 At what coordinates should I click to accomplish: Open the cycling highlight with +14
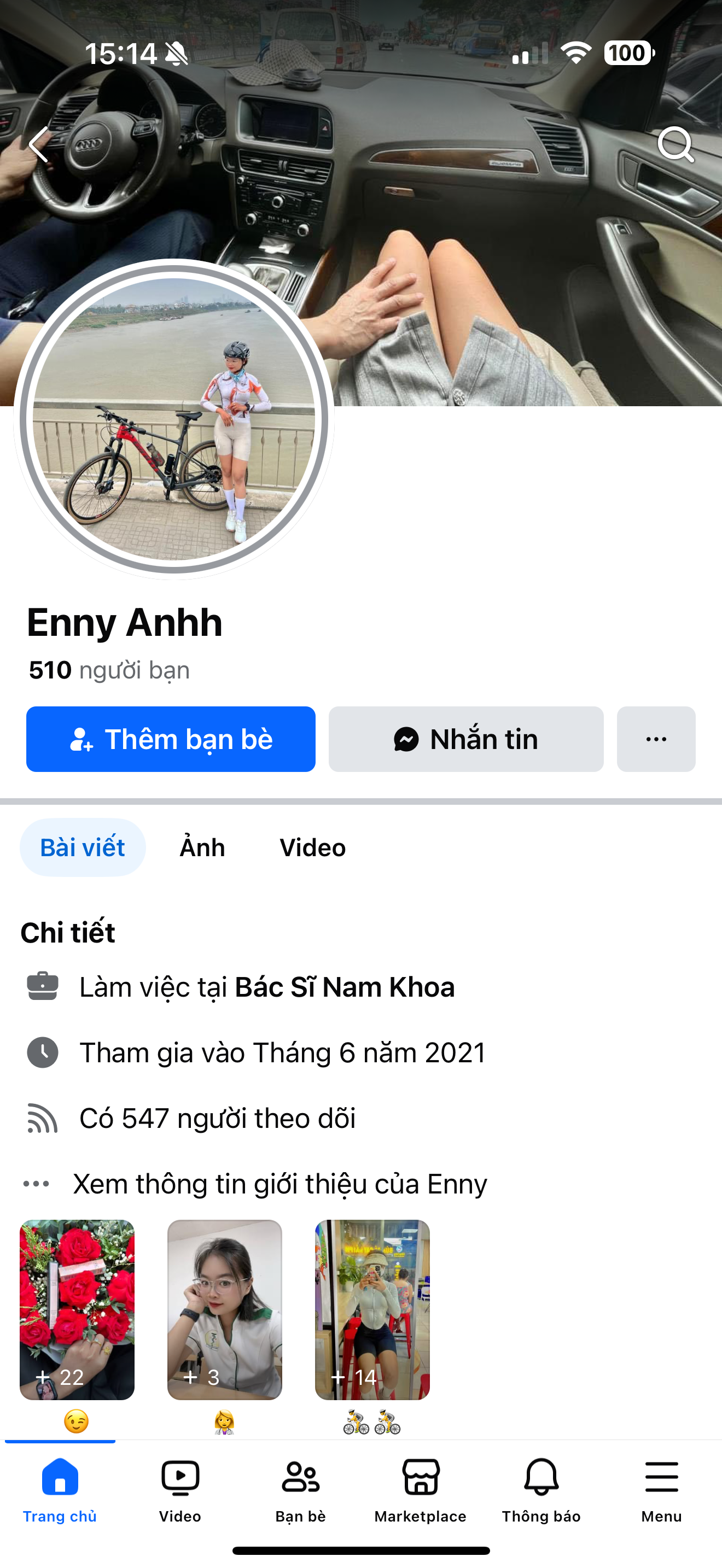tap(372, 1309)
